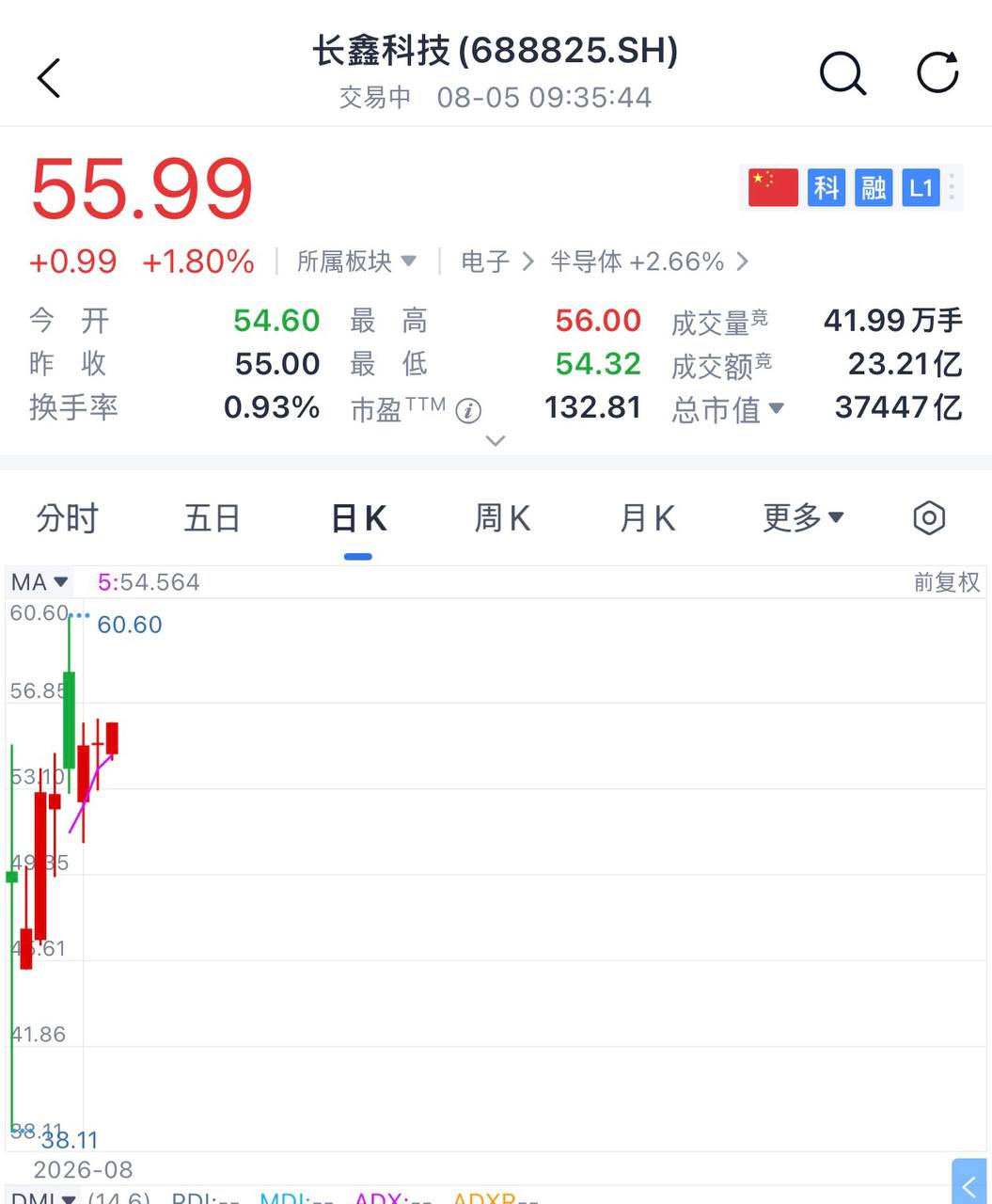Screen dimensions: 992x1204
Task: Switch to the 分时 chart tab
Action: pyautogui.click(x=67, y=518)
